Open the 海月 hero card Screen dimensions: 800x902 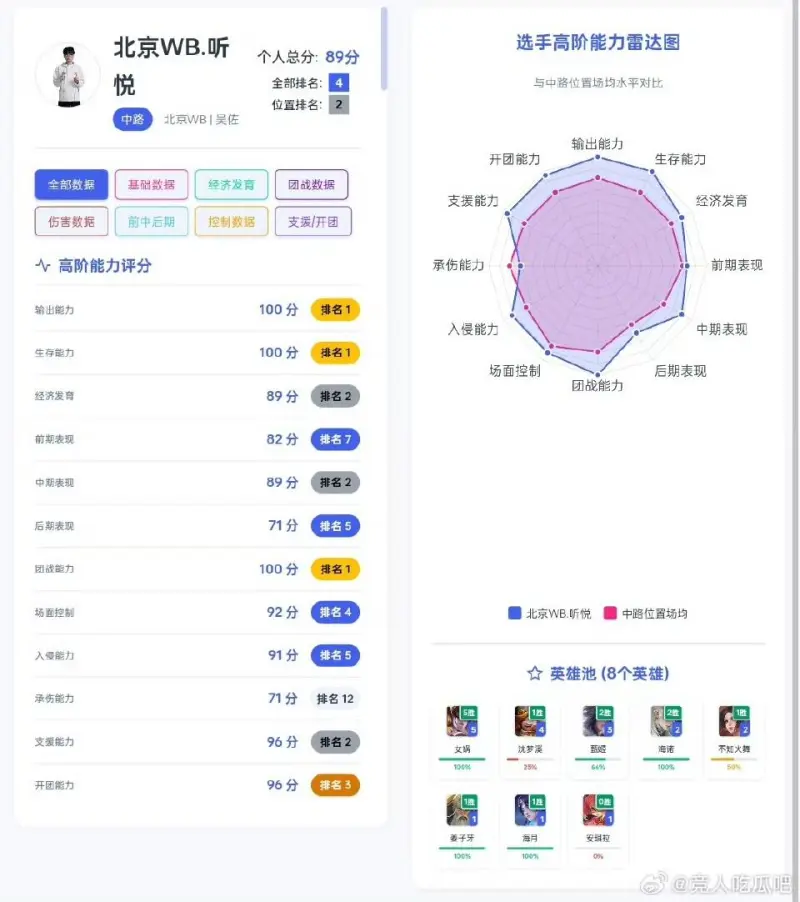pyautogui.click(x=530, y=825)
